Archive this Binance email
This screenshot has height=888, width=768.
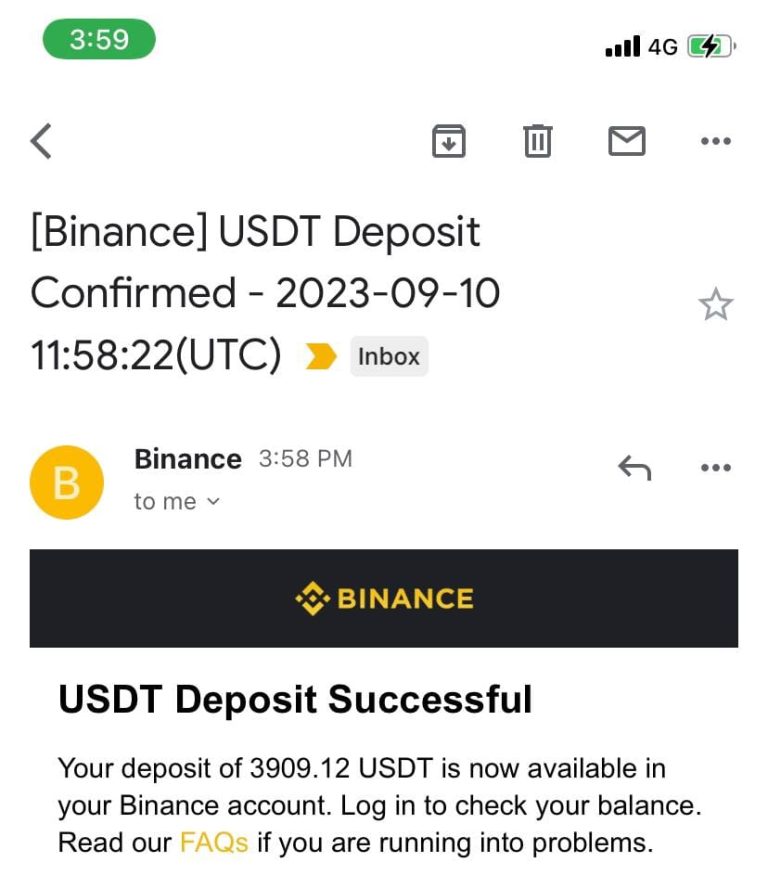449,141
